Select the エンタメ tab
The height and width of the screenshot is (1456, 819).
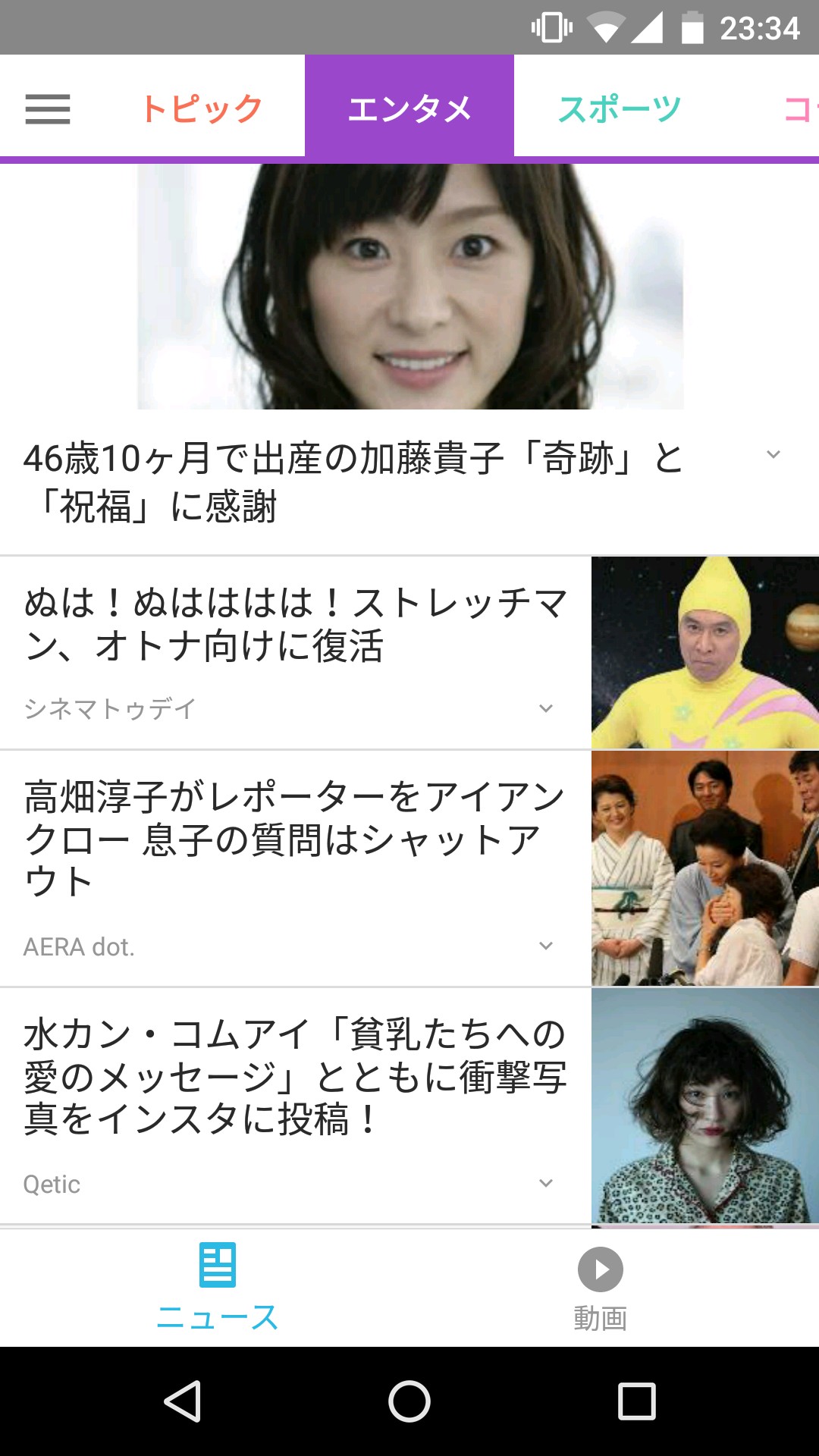coord(409,108)
